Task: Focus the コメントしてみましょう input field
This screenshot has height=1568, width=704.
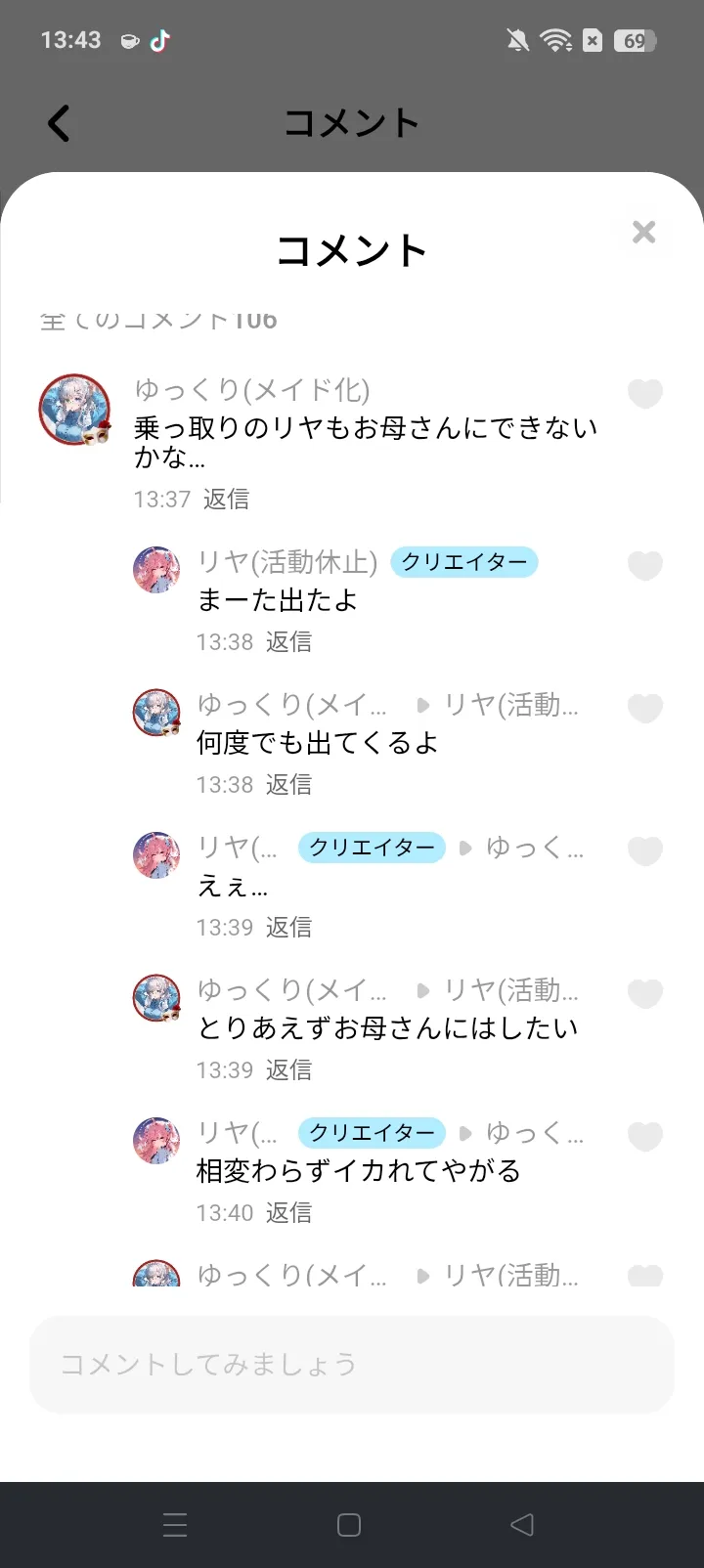Action: [x=352, y=1364]
